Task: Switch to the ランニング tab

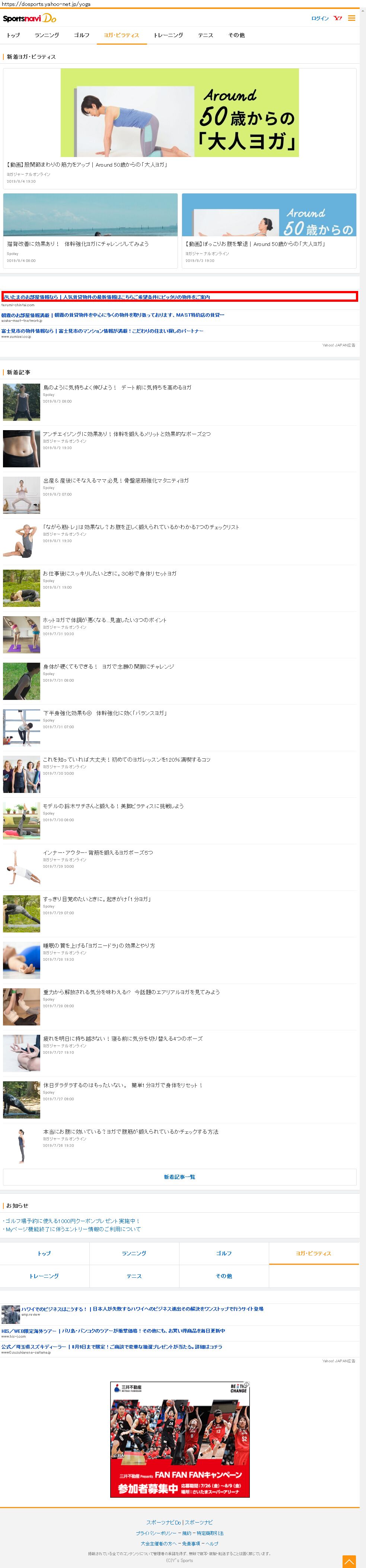Action: (x=47, y=35)
